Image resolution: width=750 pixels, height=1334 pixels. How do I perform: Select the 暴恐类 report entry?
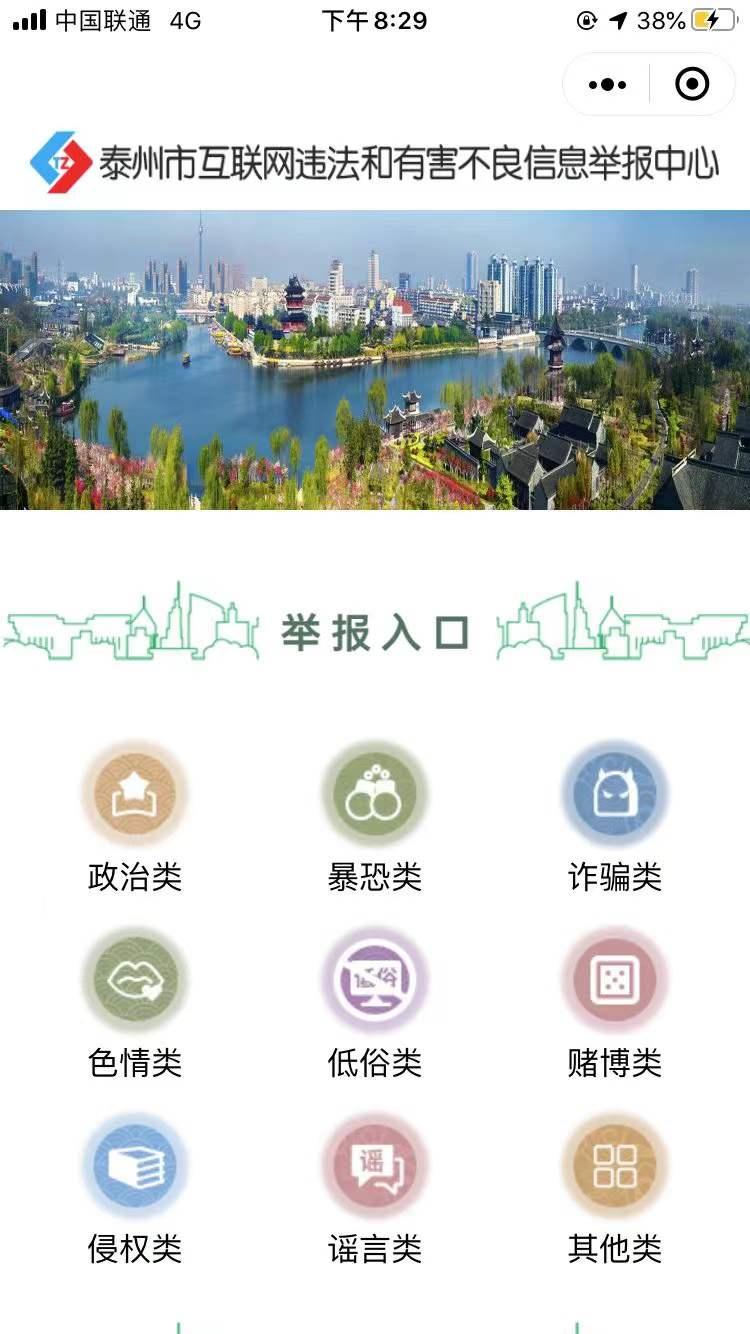[375, 796]
